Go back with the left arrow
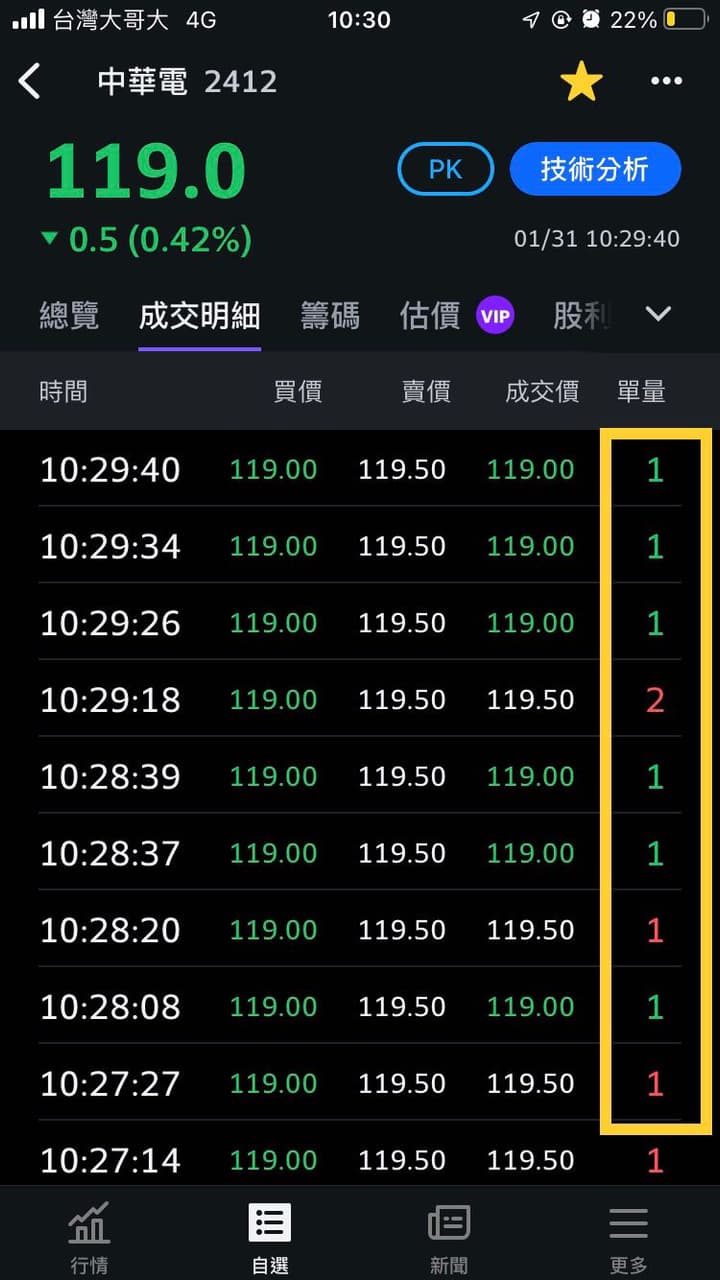The width and height of the screenshot is (720, 1280). point(30,80)
